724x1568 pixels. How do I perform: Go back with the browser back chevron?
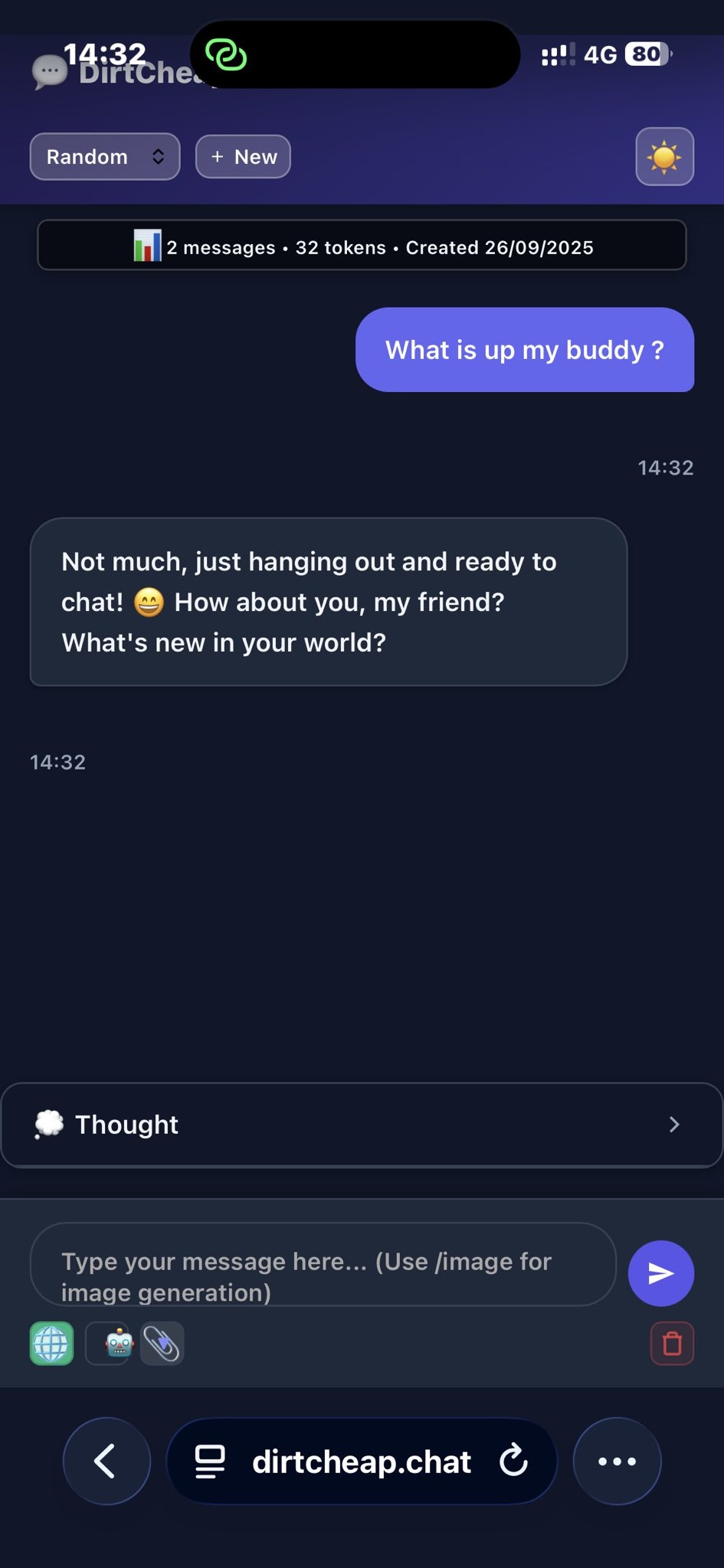106,1461
